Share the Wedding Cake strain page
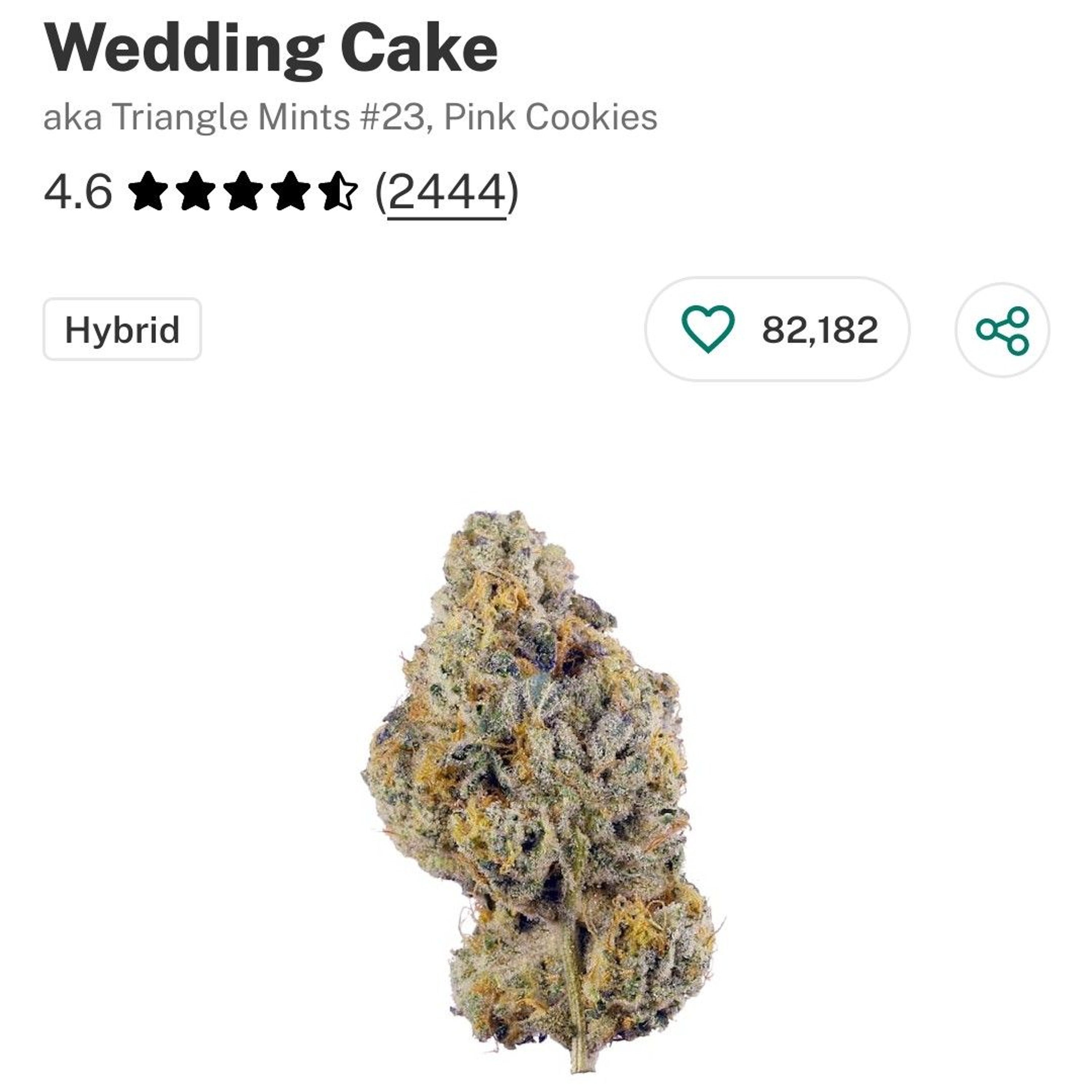Image resolution: width=1092 pixels, height=1092 pixels. click(x=1002, y=330)
